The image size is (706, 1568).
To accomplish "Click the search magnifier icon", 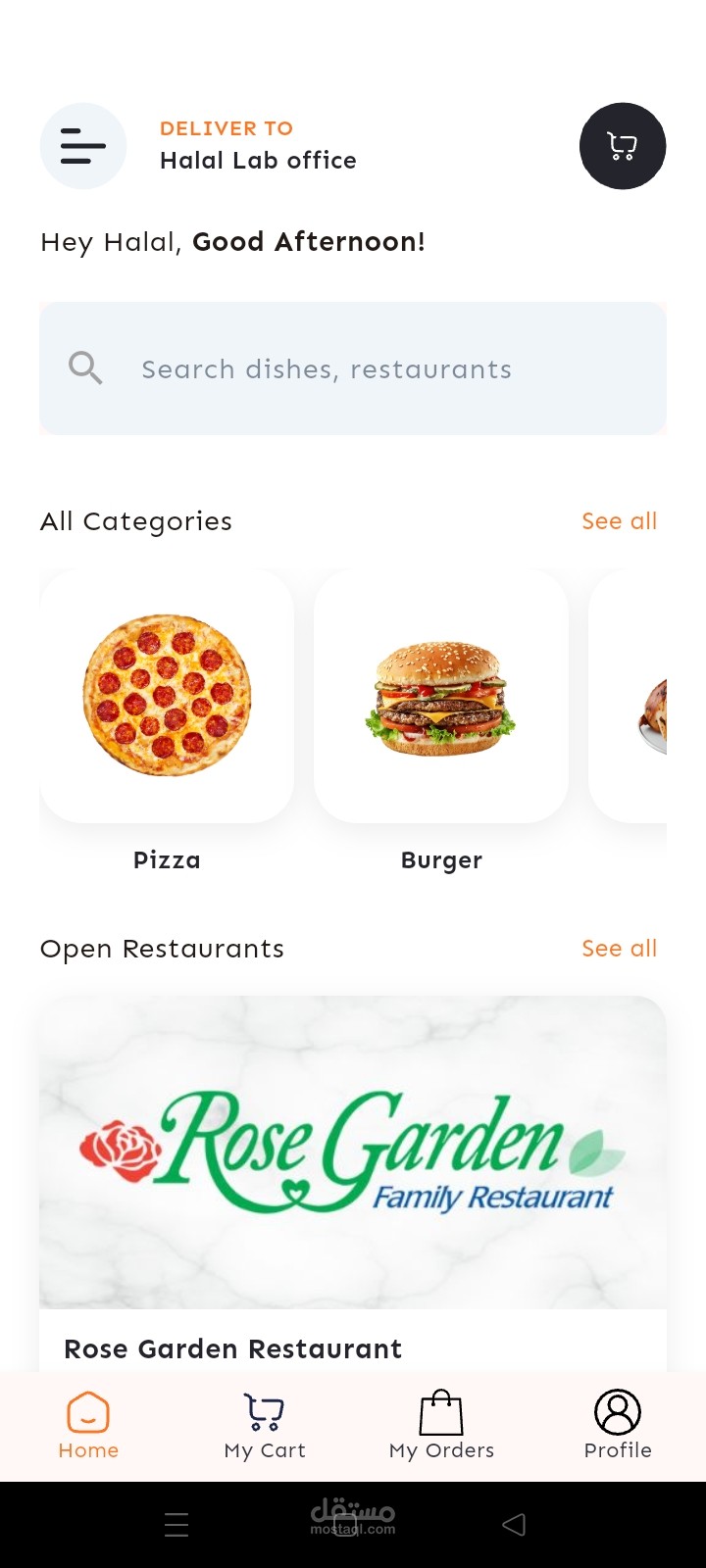I will pyautogui.click(x=84, y=367).
